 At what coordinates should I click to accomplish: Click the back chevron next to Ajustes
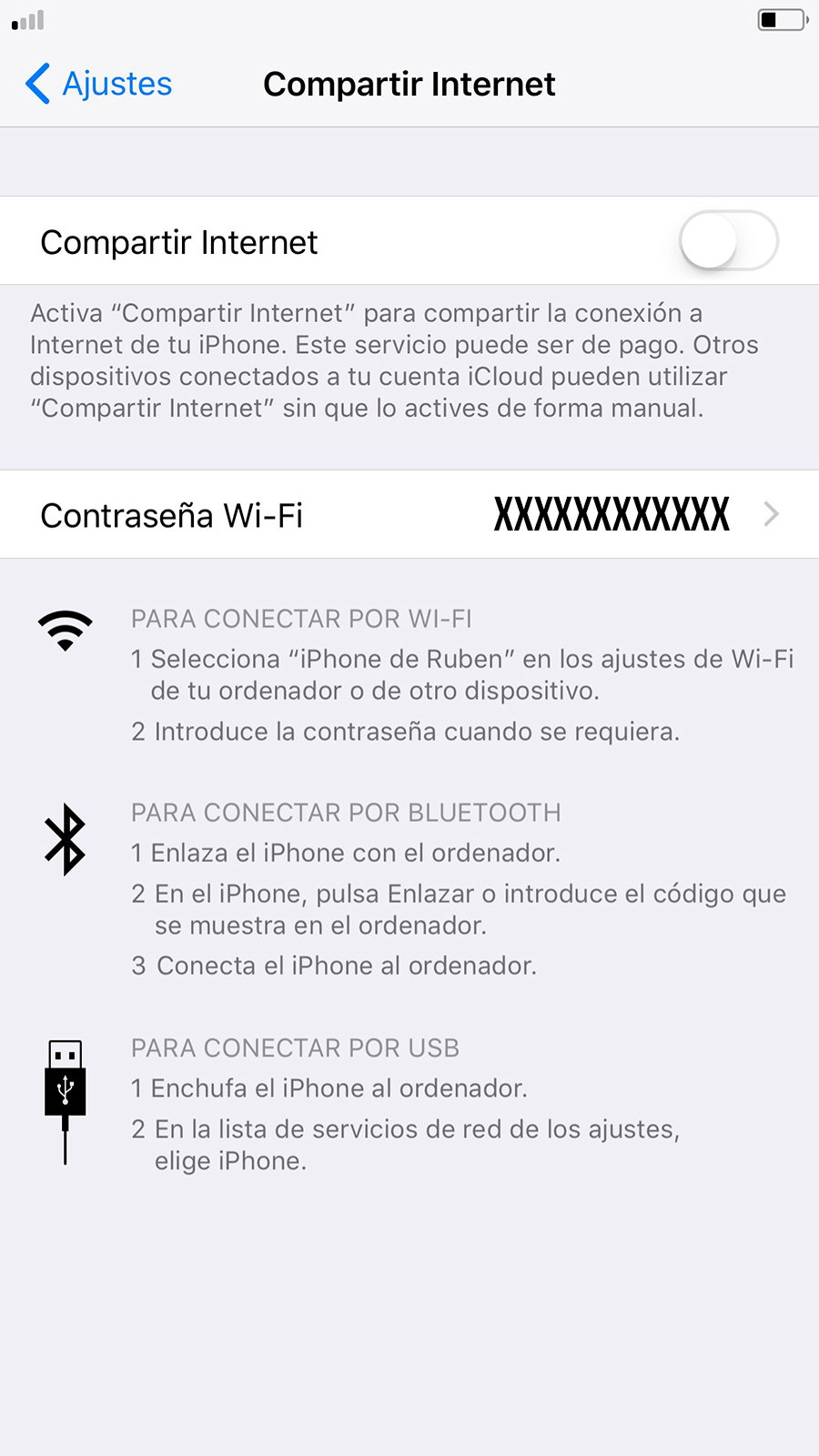[x=36, y=84]
